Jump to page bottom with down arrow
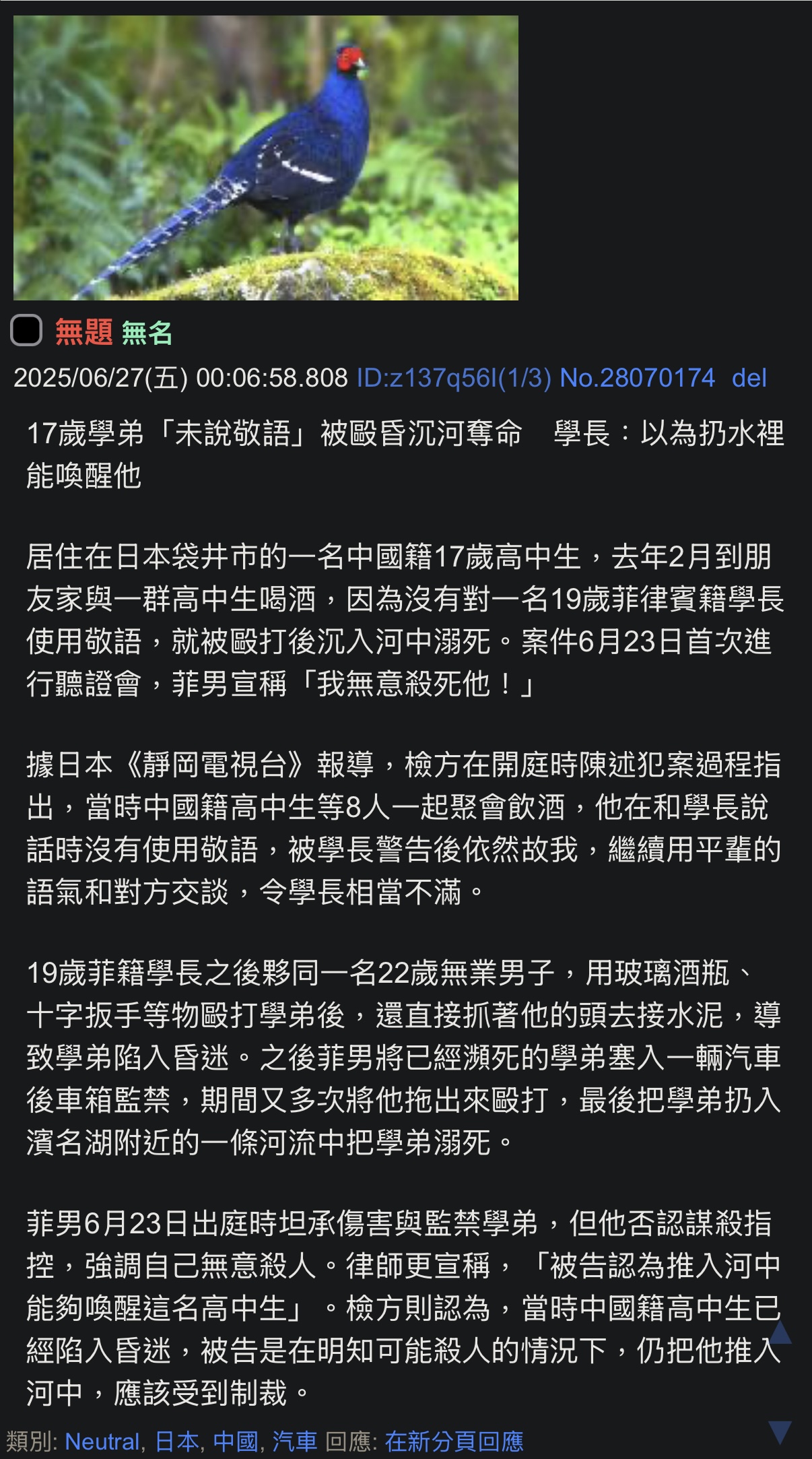 click(x=780, y=1433)
